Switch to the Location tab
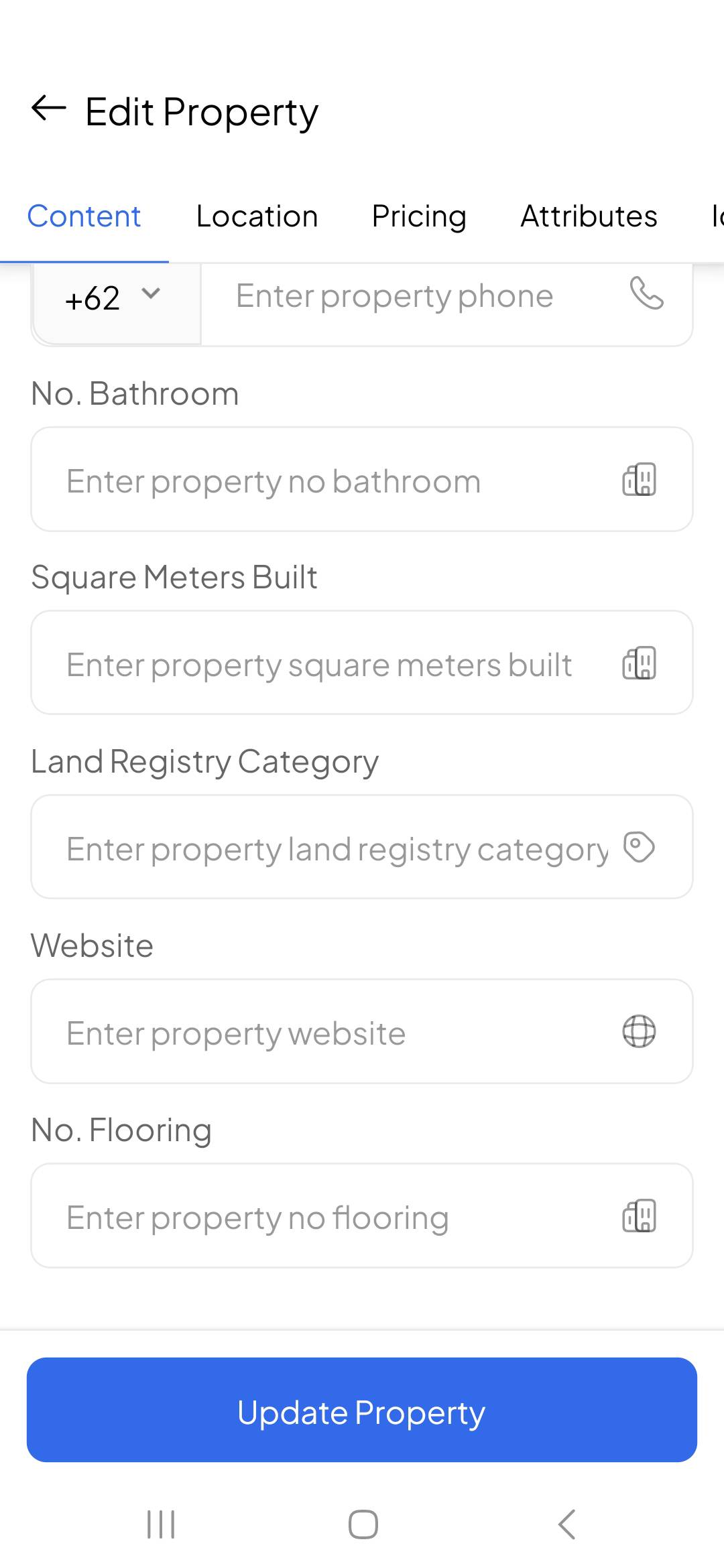This screenshot has width=724, height=1568. pos(257,216)
